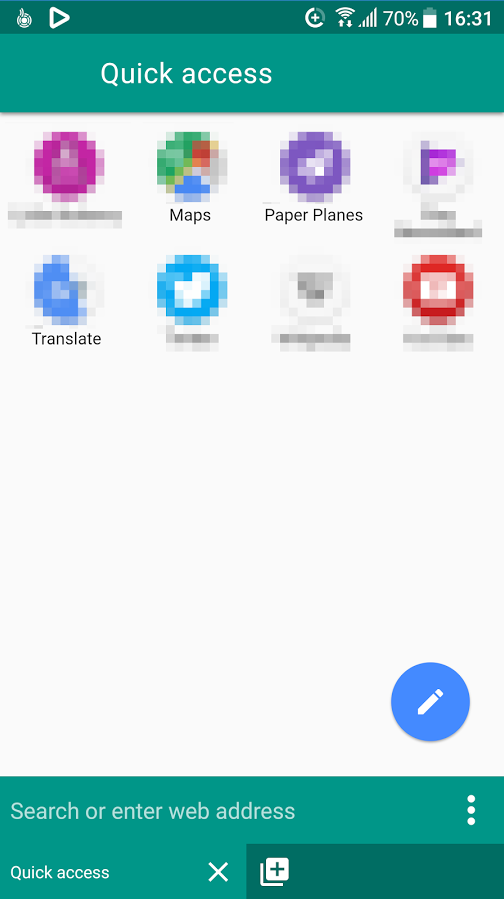
Task: Close the Quick access tab
Action: [218, 872]
